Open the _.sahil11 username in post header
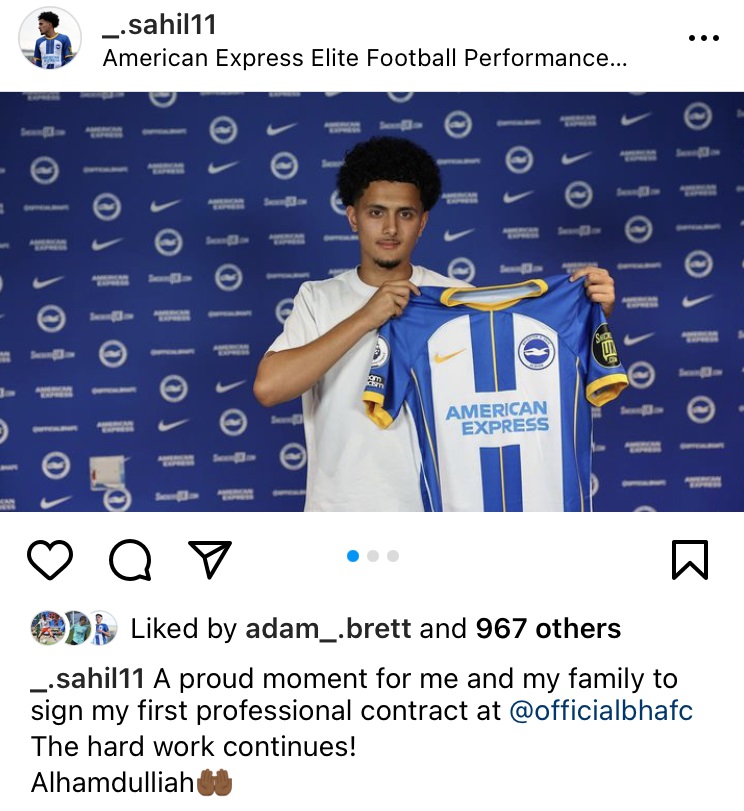Screen dimensions: 744x811 (160, 24)
